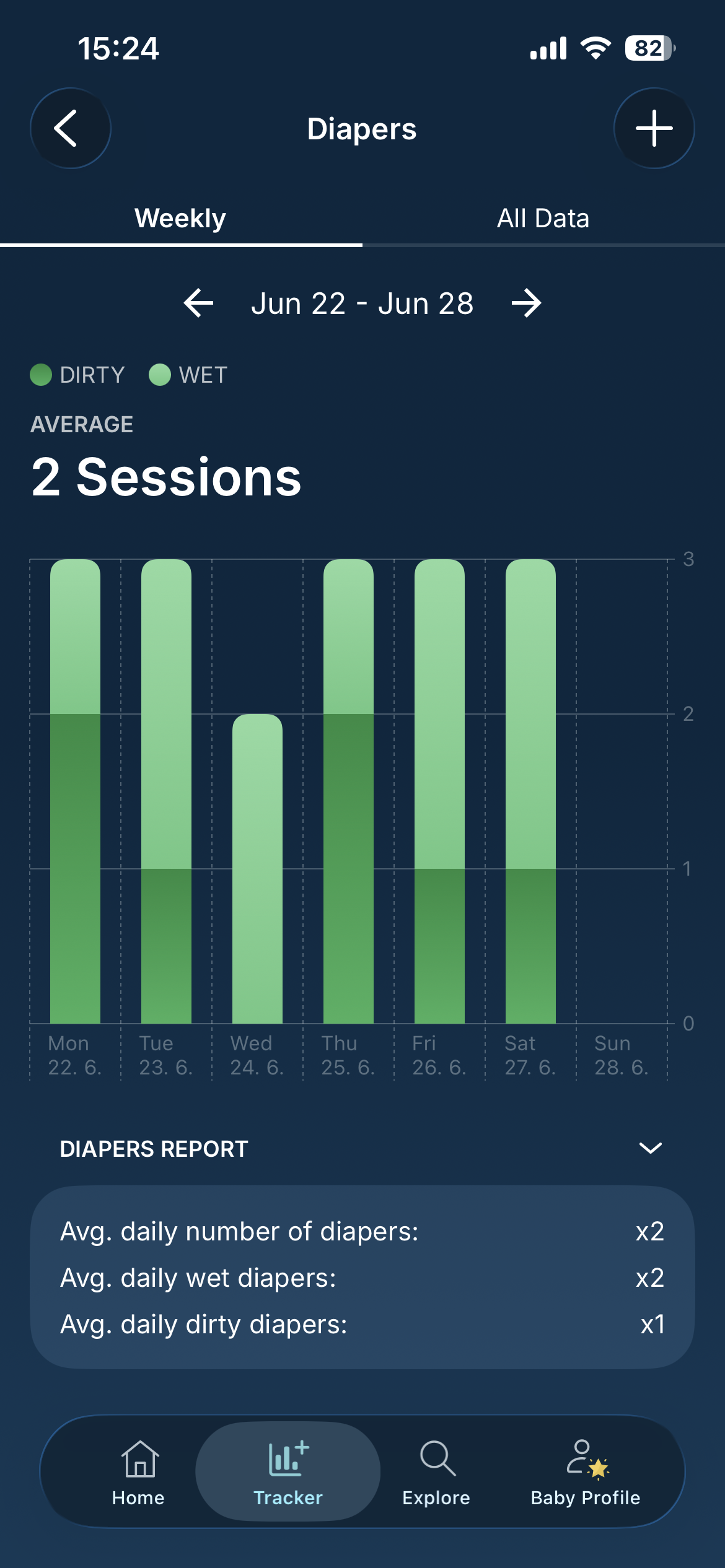Go back using the top-left arrow
The height and width of the screenshot is (1568, 725).
[71, 128]
